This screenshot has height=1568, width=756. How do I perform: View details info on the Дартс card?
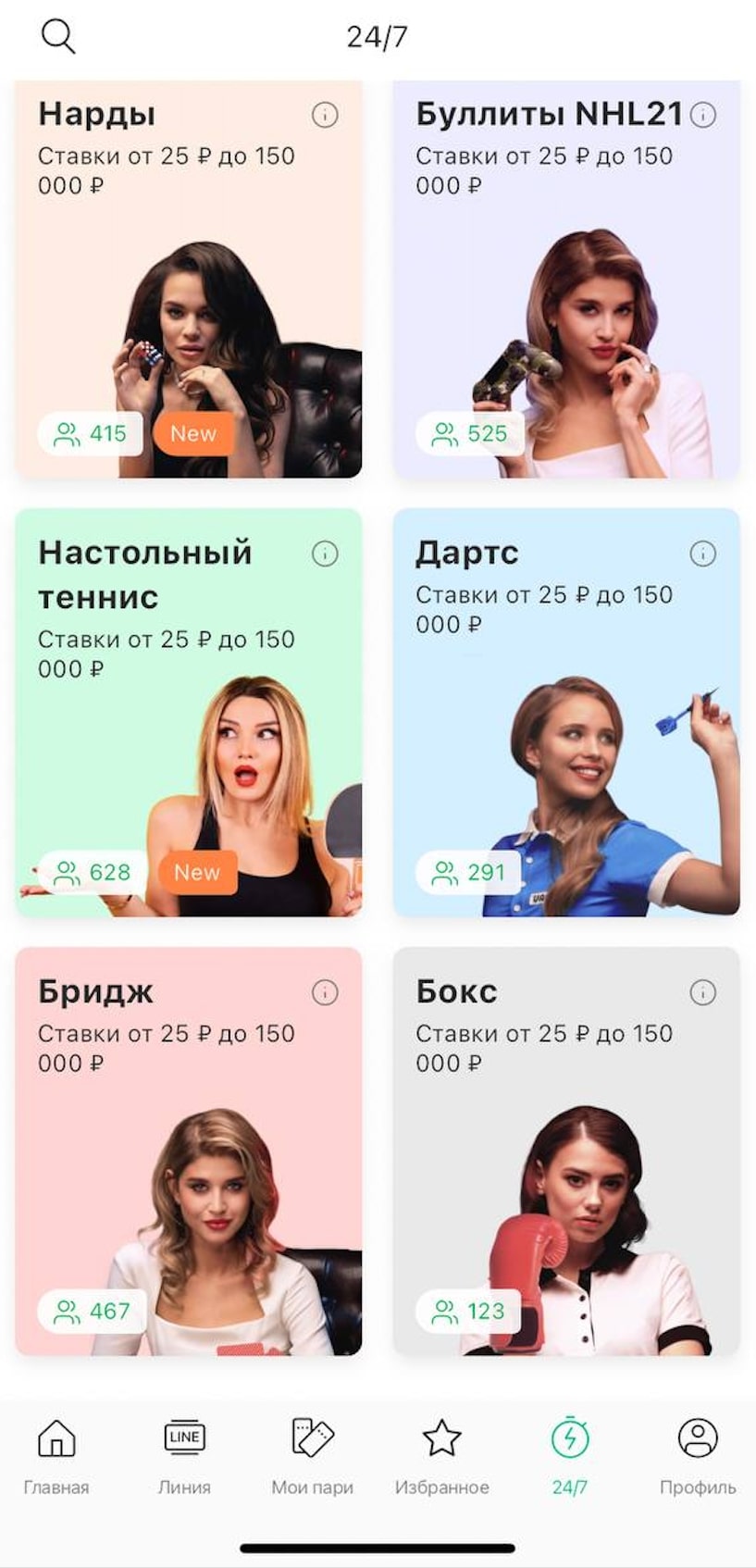pos(703,554)
